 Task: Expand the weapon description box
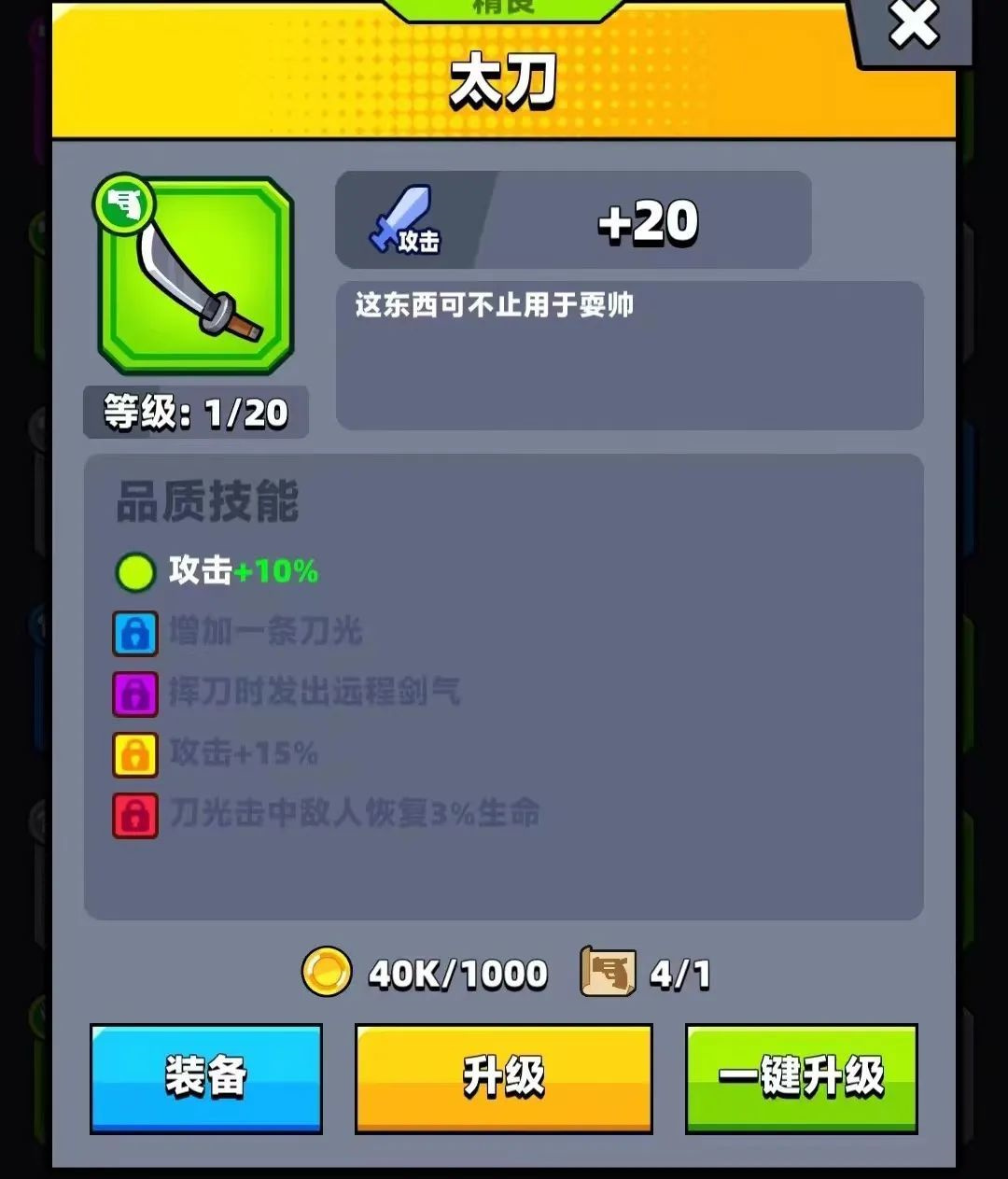(628, 355)
